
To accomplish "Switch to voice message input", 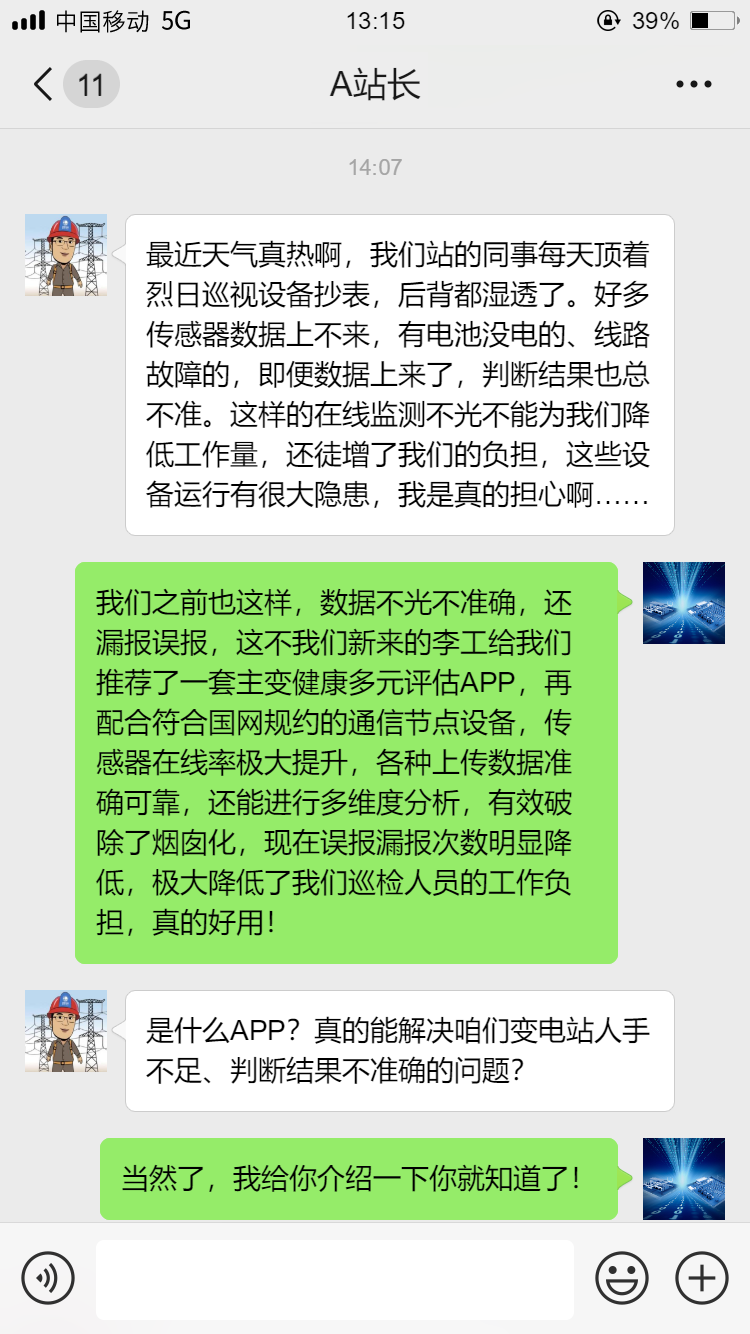I will 48,1278.
